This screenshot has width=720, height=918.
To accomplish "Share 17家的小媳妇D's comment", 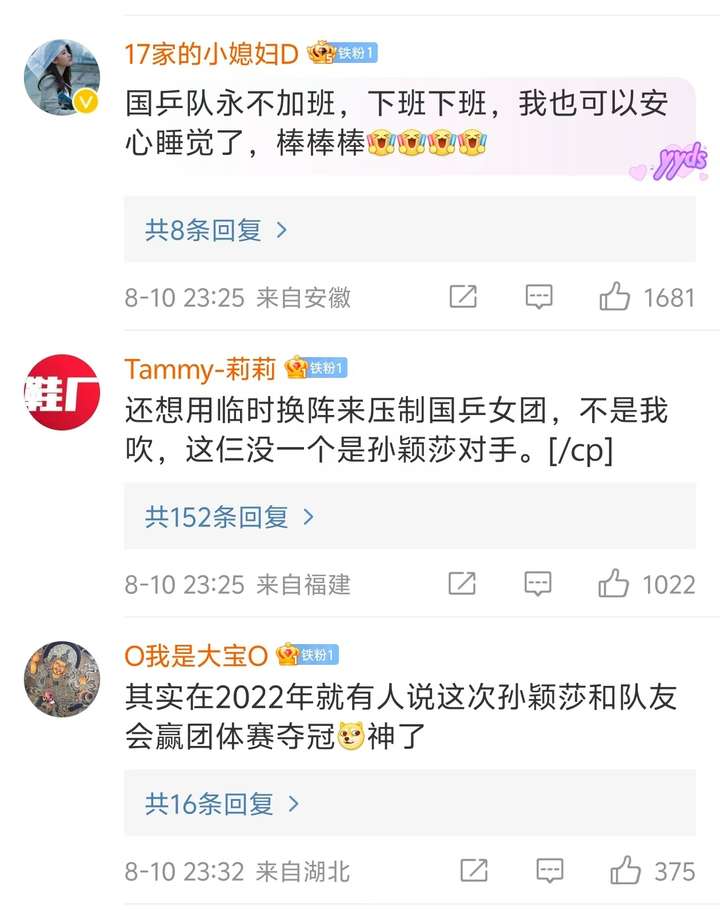I will click(463, 297).
